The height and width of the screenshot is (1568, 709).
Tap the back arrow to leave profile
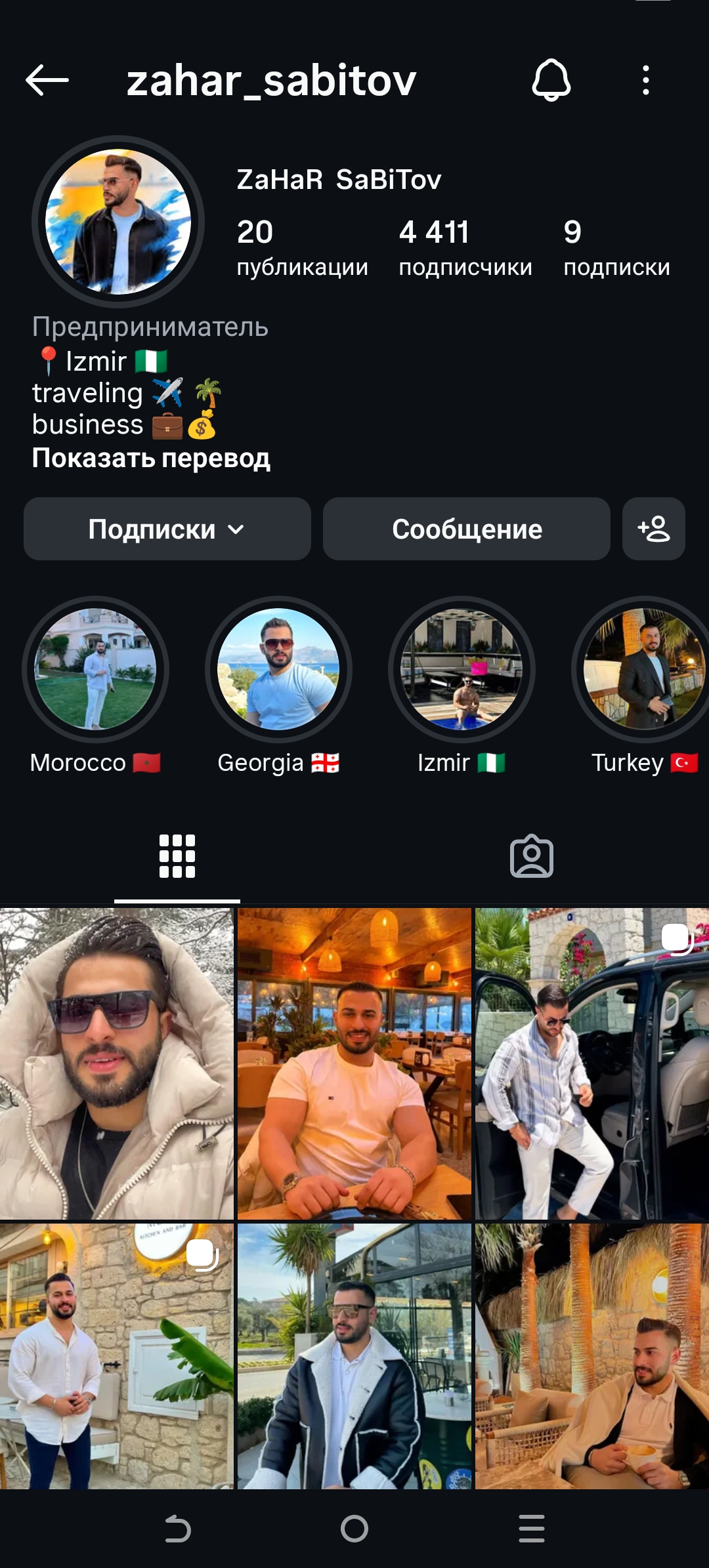46,81
